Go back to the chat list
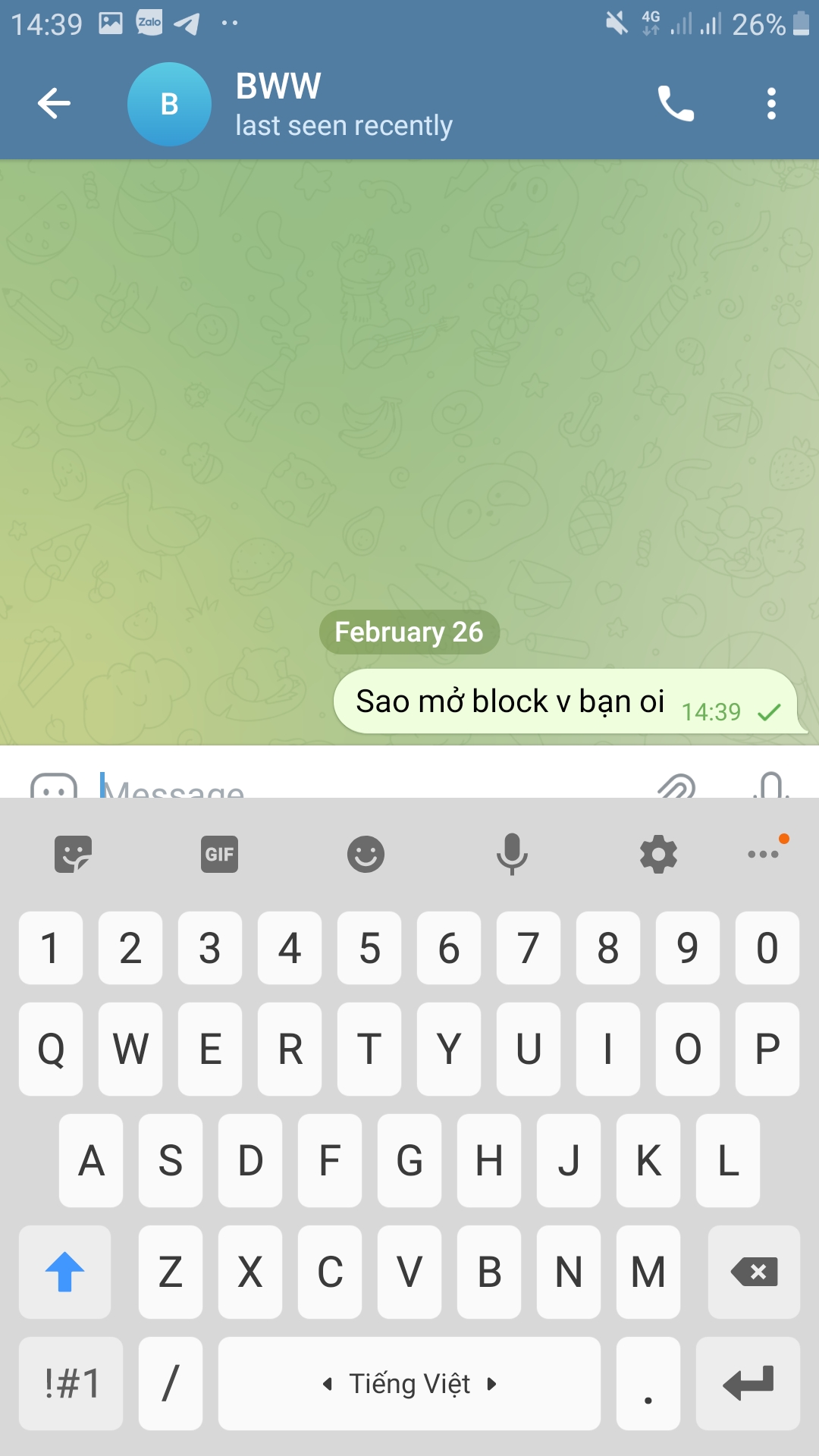 point(54,104)
